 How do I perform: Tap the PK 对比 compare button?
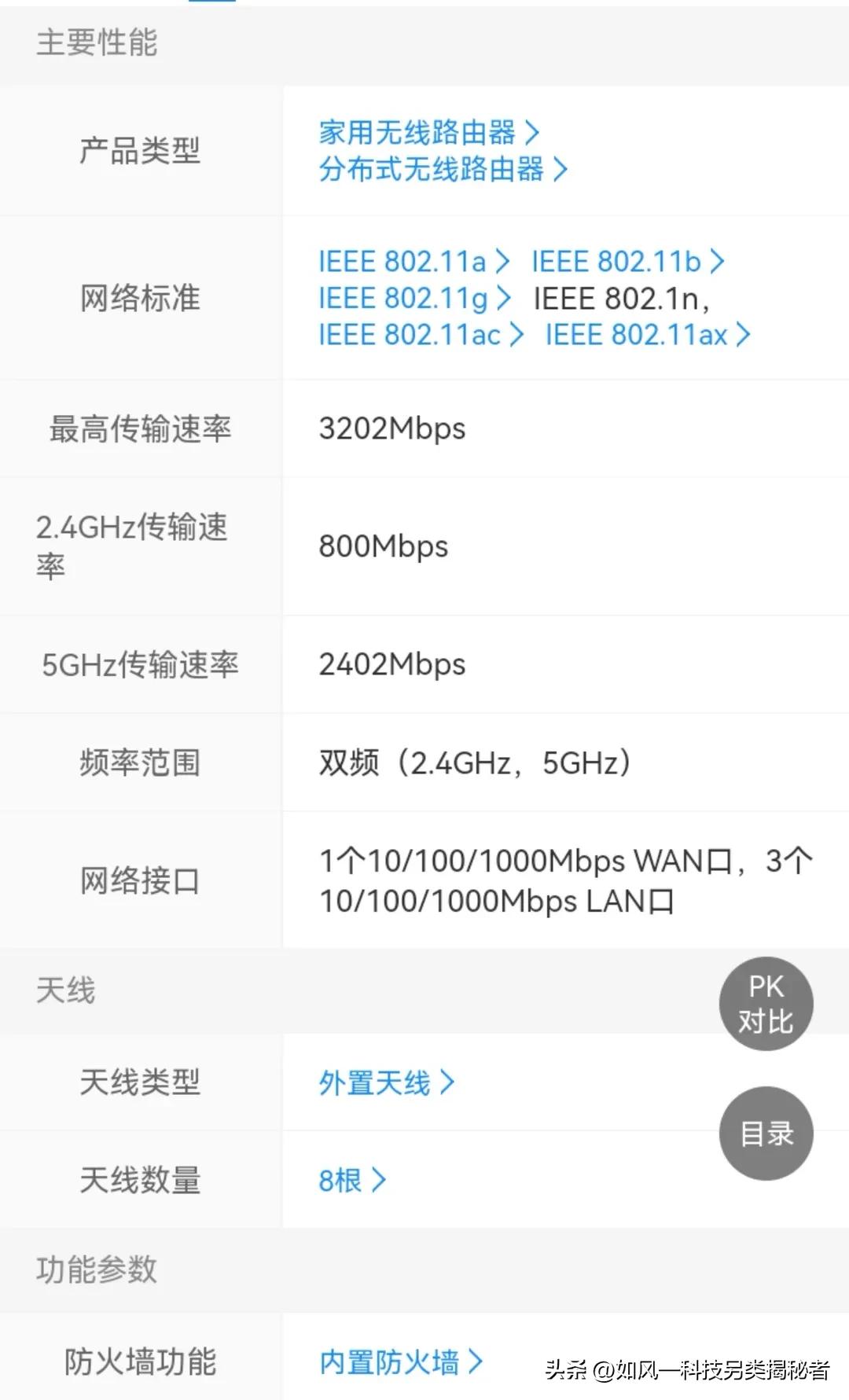coord(766,1001)
